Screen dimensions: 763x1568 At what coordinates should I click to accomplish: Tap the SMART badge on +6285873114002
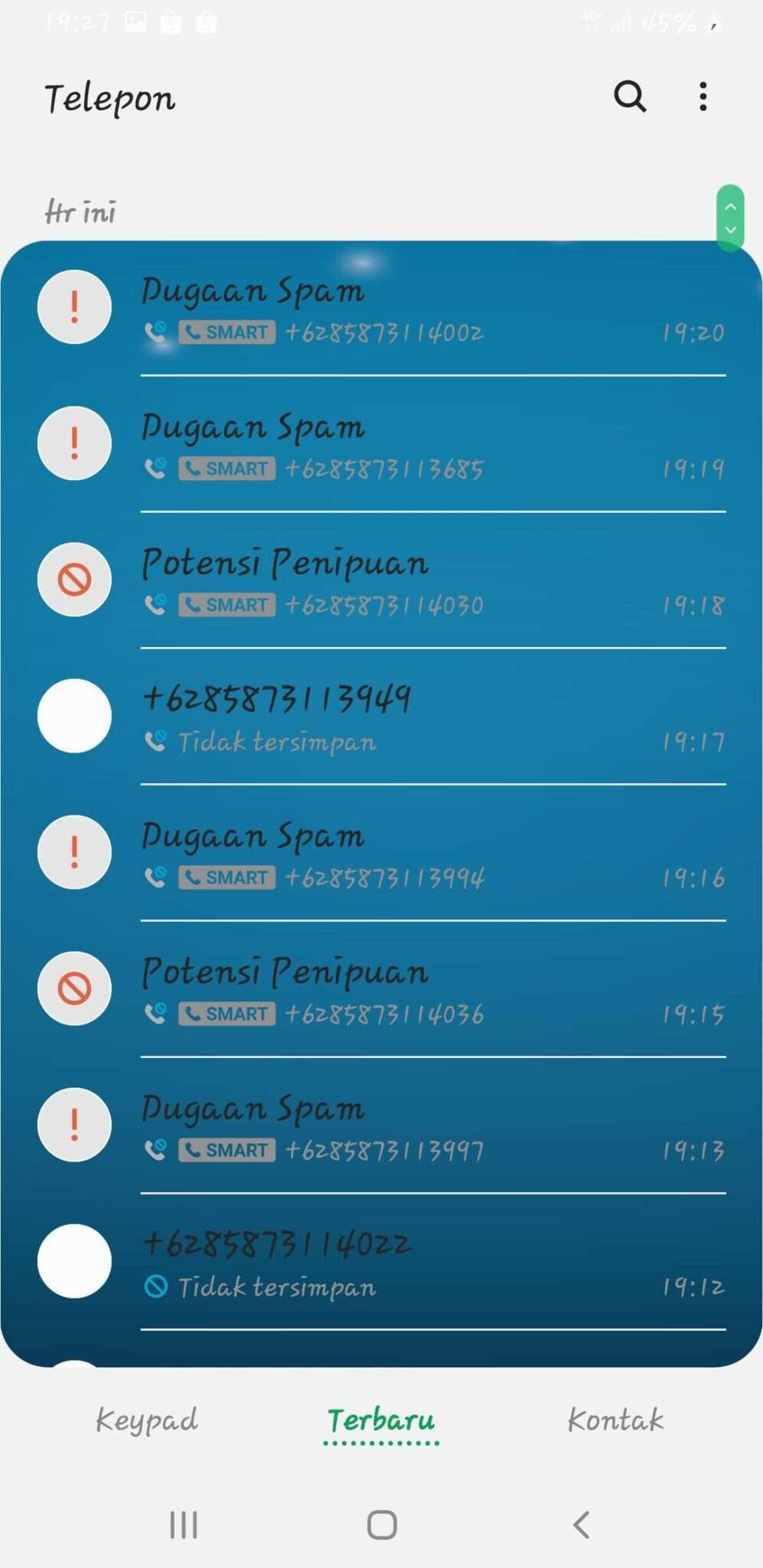click(226, 332)
